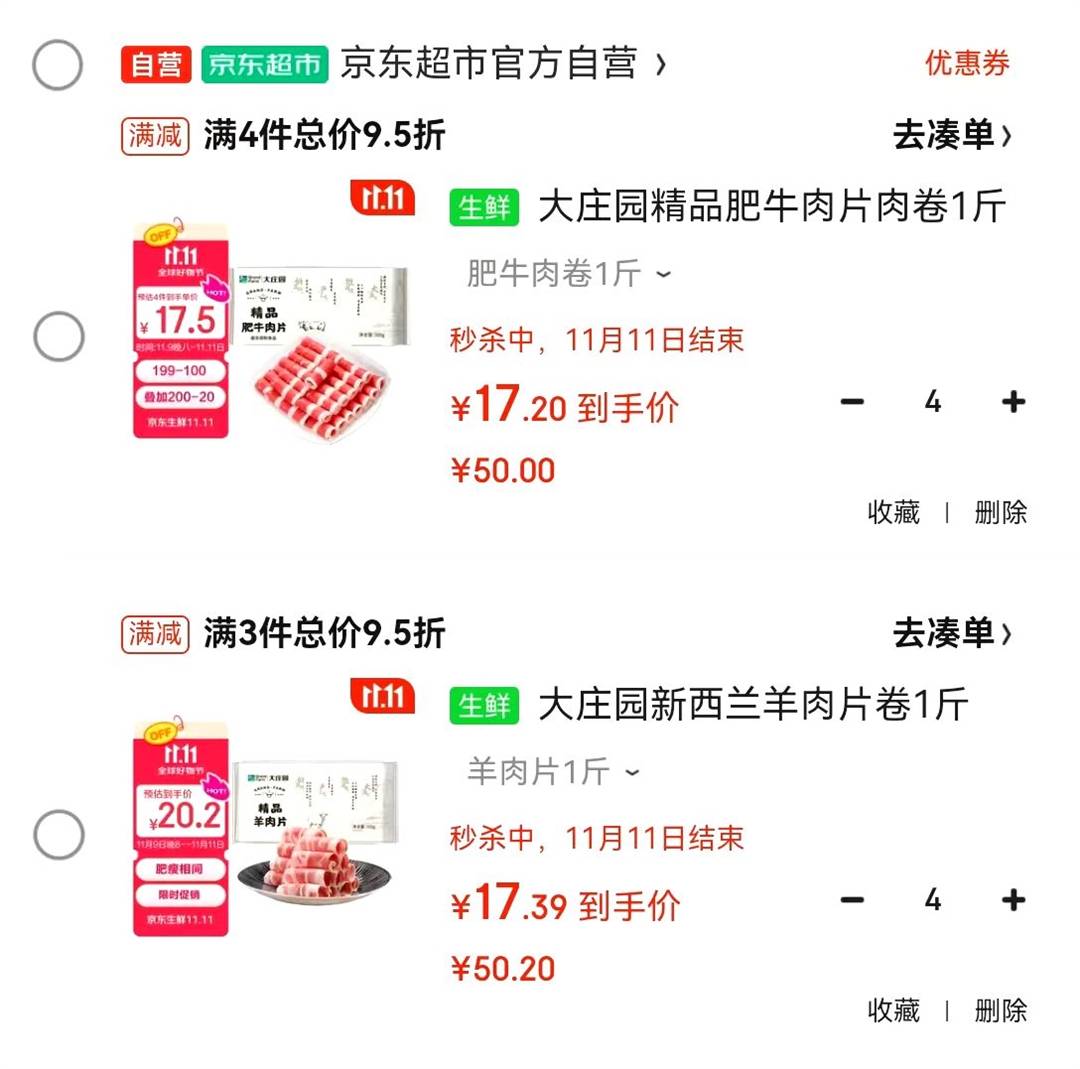Open 大庄园新西兰羊肉片卷1斤 product title

[752, 706]
